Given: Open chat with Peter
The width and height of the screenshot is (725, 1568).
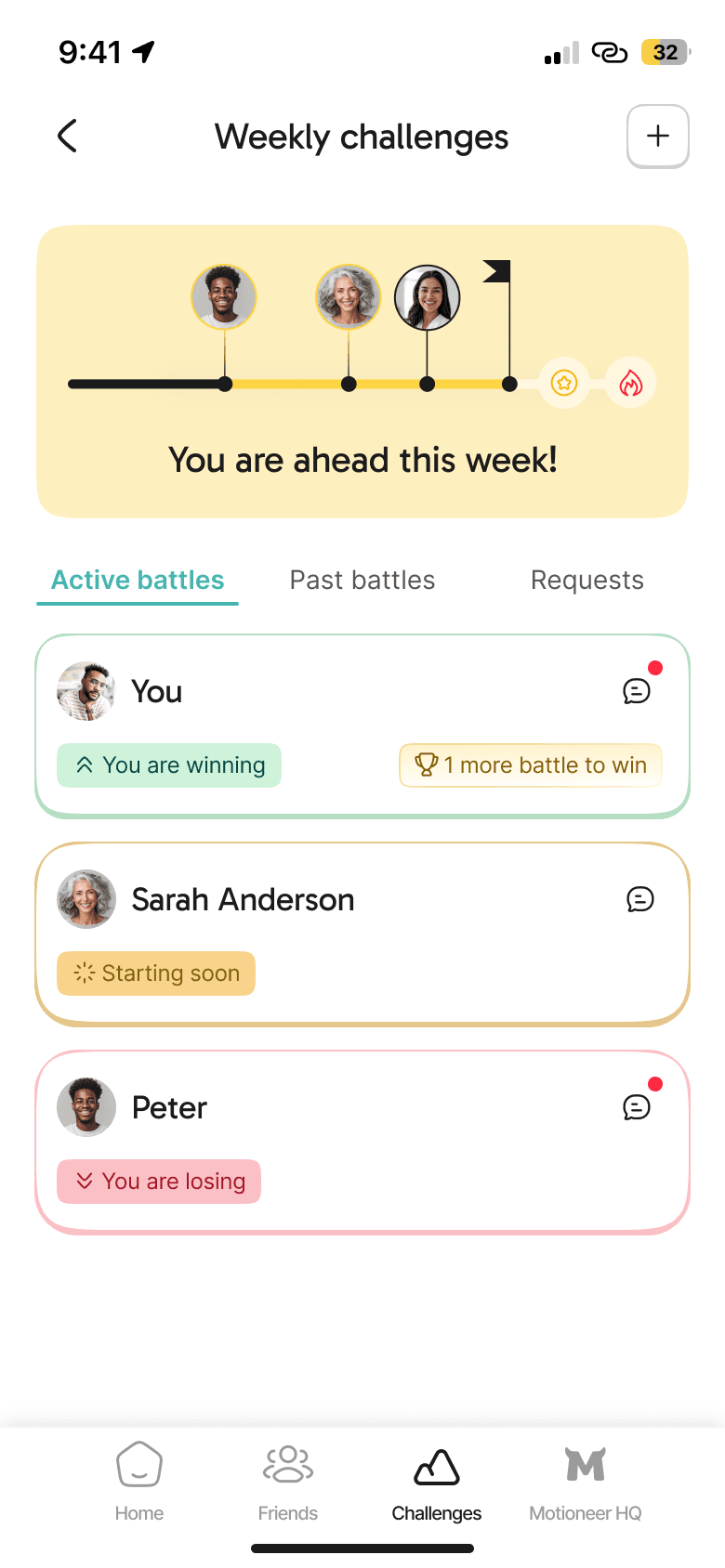Looking at the screenshot, I should click(x=637, y=1106).
